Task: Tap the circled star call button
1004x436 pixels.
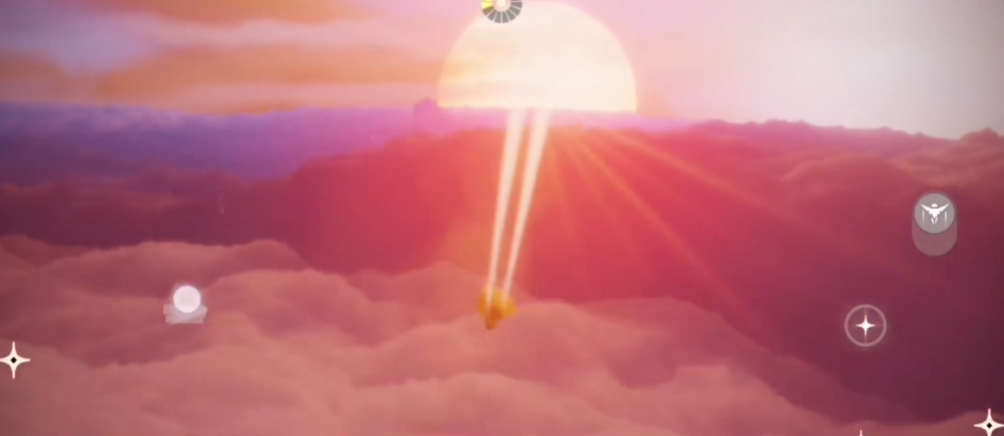Action: click(x=865, y=326)
